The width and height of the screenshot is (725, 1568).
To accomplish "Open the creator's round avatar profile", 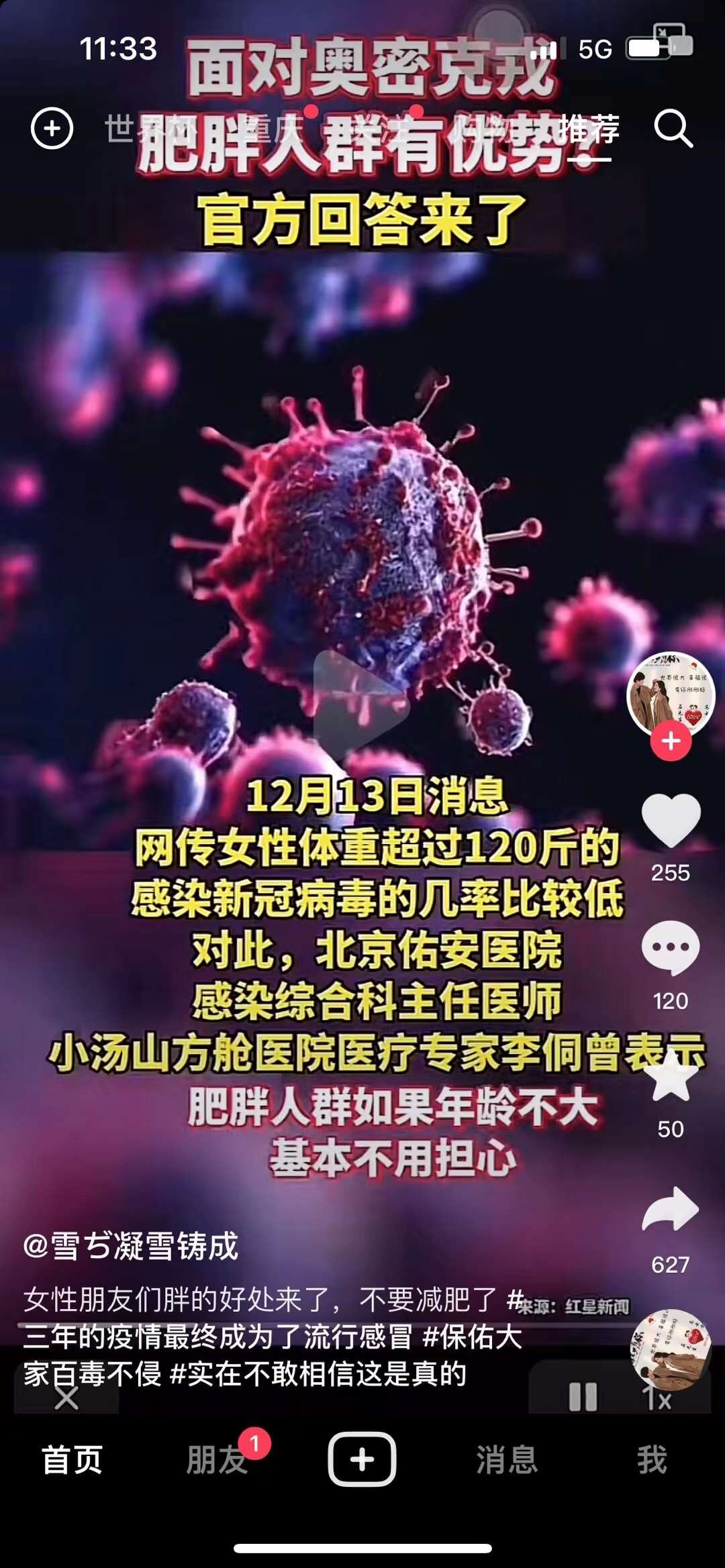I will (670, 694).
